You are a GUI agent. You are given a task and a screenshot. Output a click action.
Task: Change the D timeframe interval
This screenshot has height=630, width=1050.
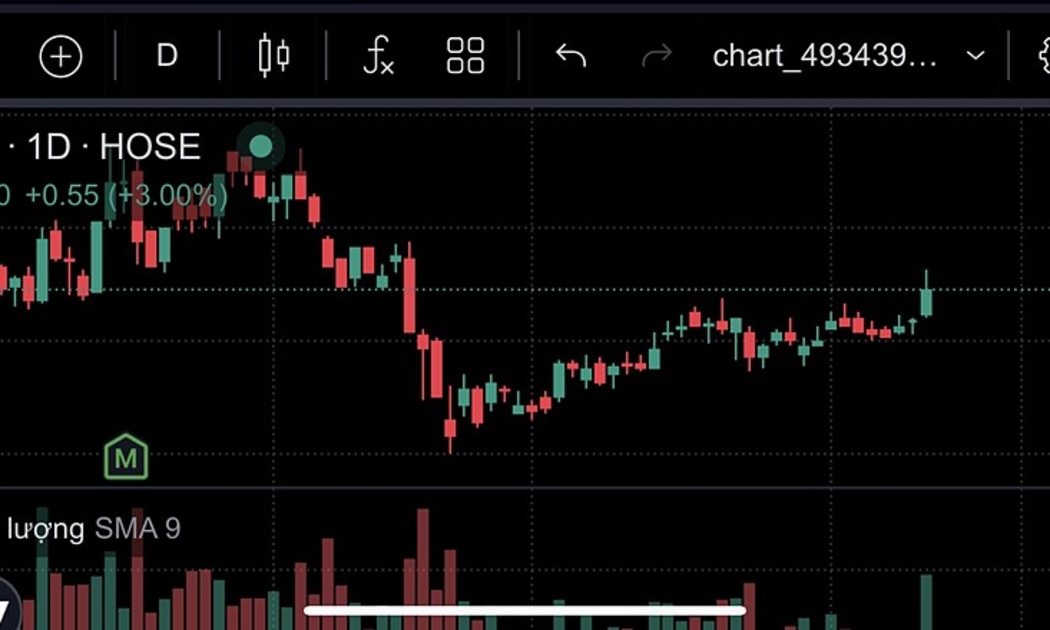click(167, 55)
